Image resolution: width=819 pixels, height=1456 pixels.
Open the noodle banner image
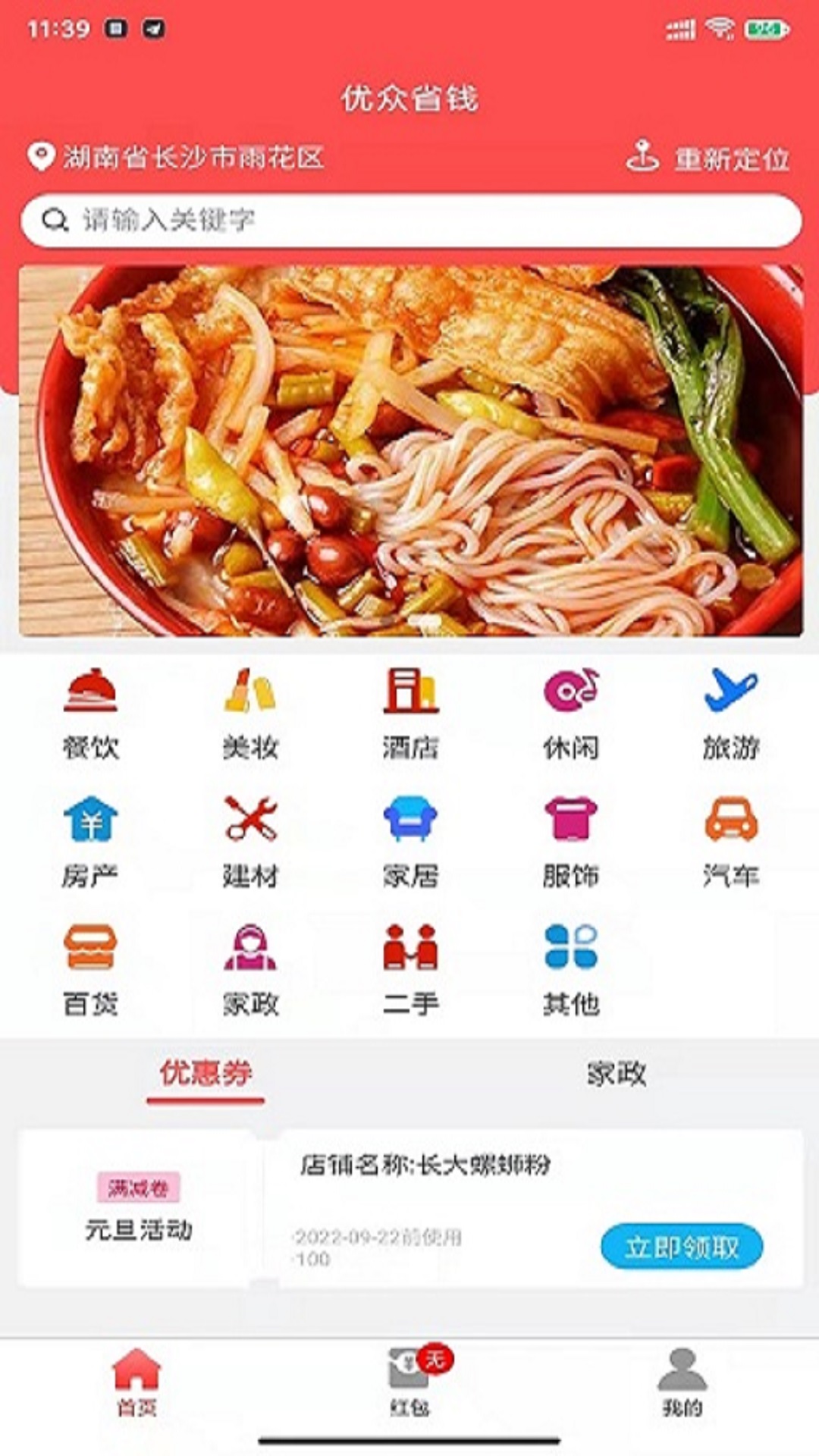409,450
